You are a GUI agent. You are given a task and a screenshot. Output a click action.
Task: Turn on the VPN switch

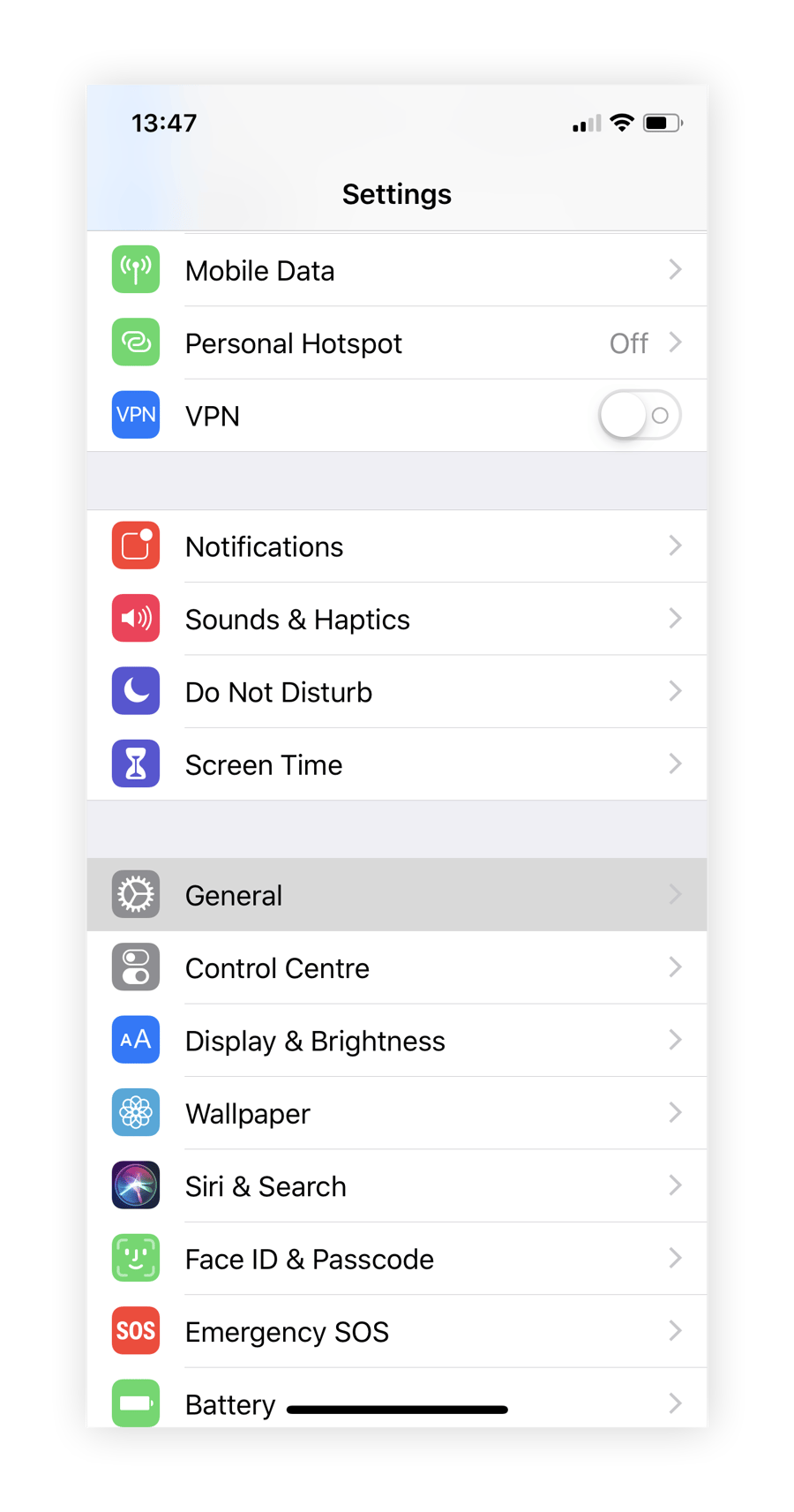pos(639,415)
